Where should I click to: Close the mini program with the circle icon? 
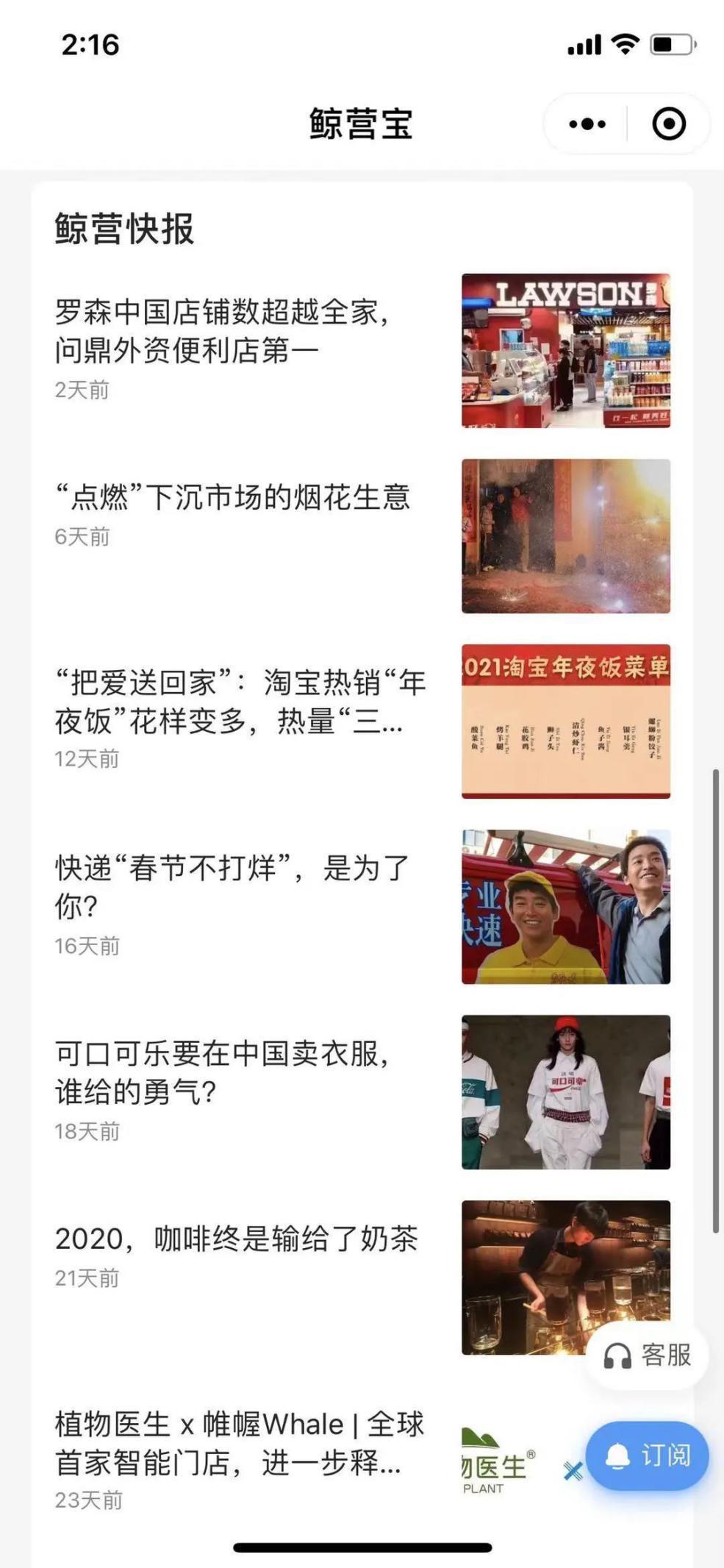[669, 124]
